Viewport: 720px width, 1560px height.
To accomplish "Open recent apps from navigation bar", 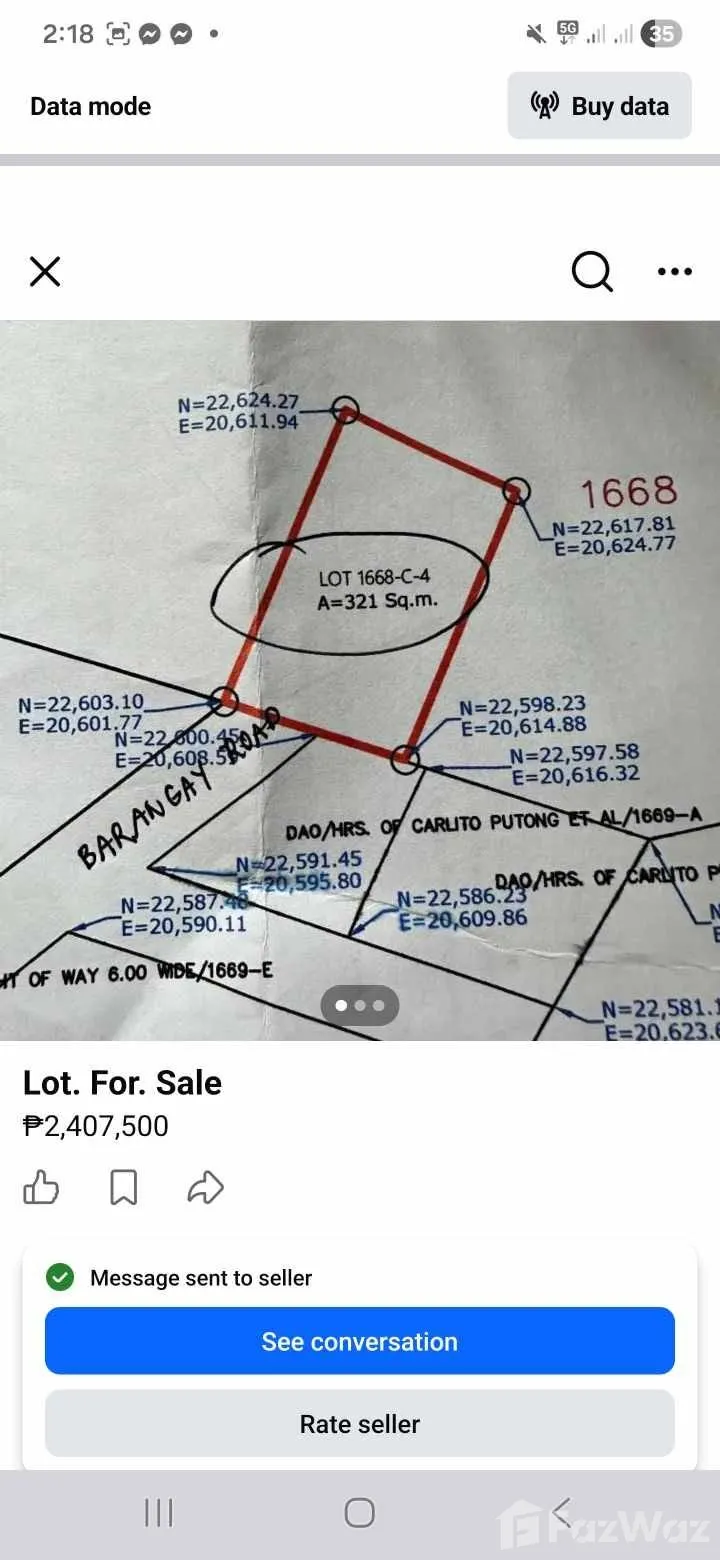I will click(x=159, y=1513).
